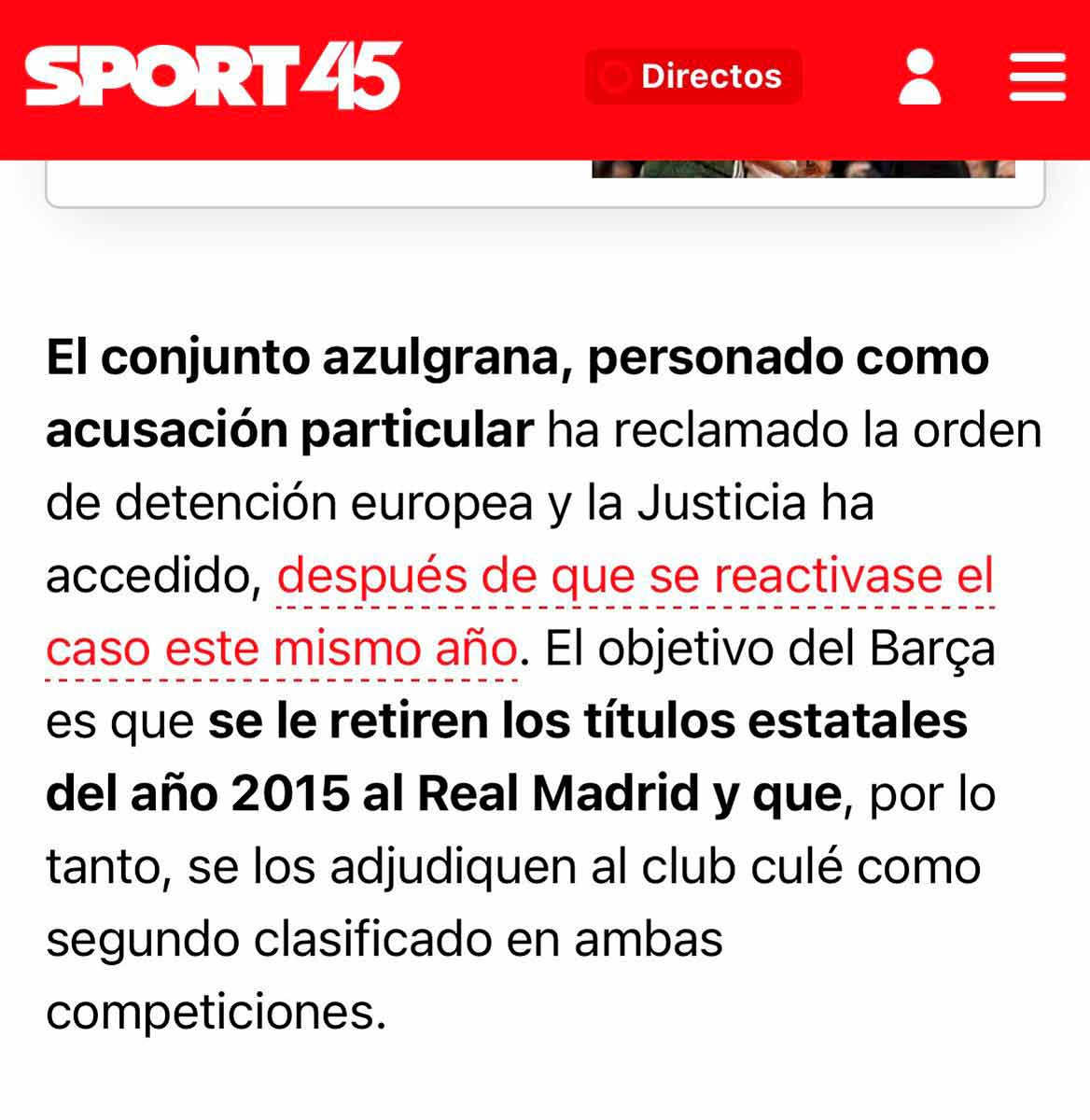The image size is (1090, 1120).
Task: Open the Sport 45 home page logo
Action: click(x=213, y=76)
